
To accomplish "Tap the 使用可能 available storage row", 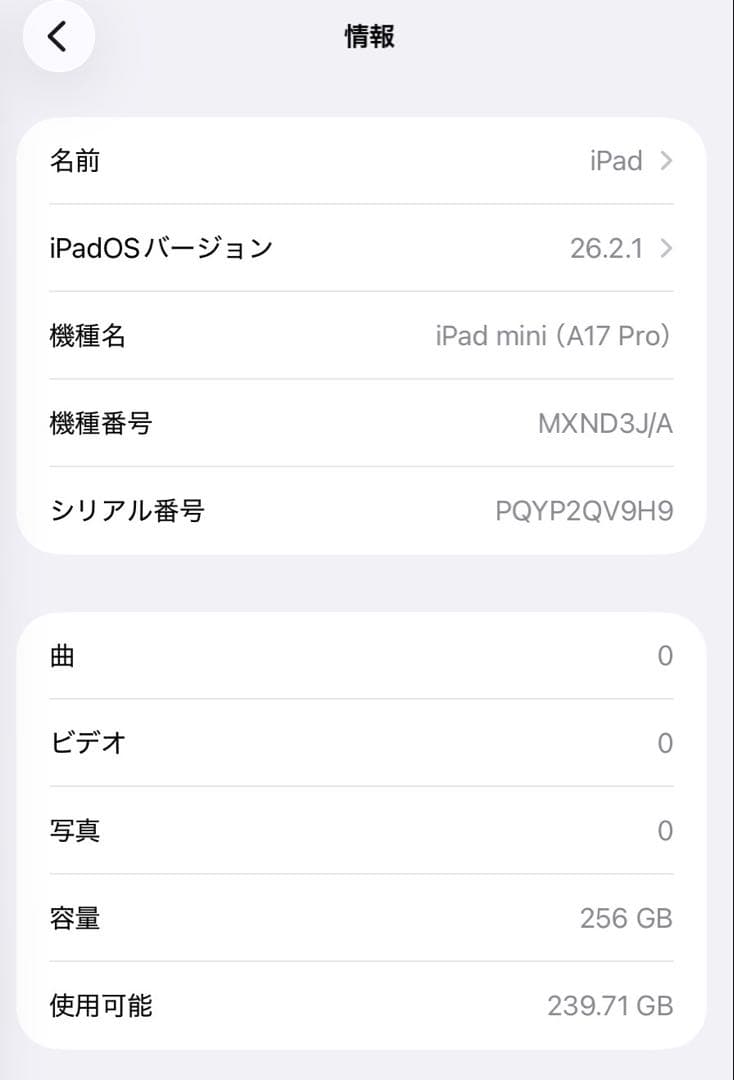I will pos(360,1005).
